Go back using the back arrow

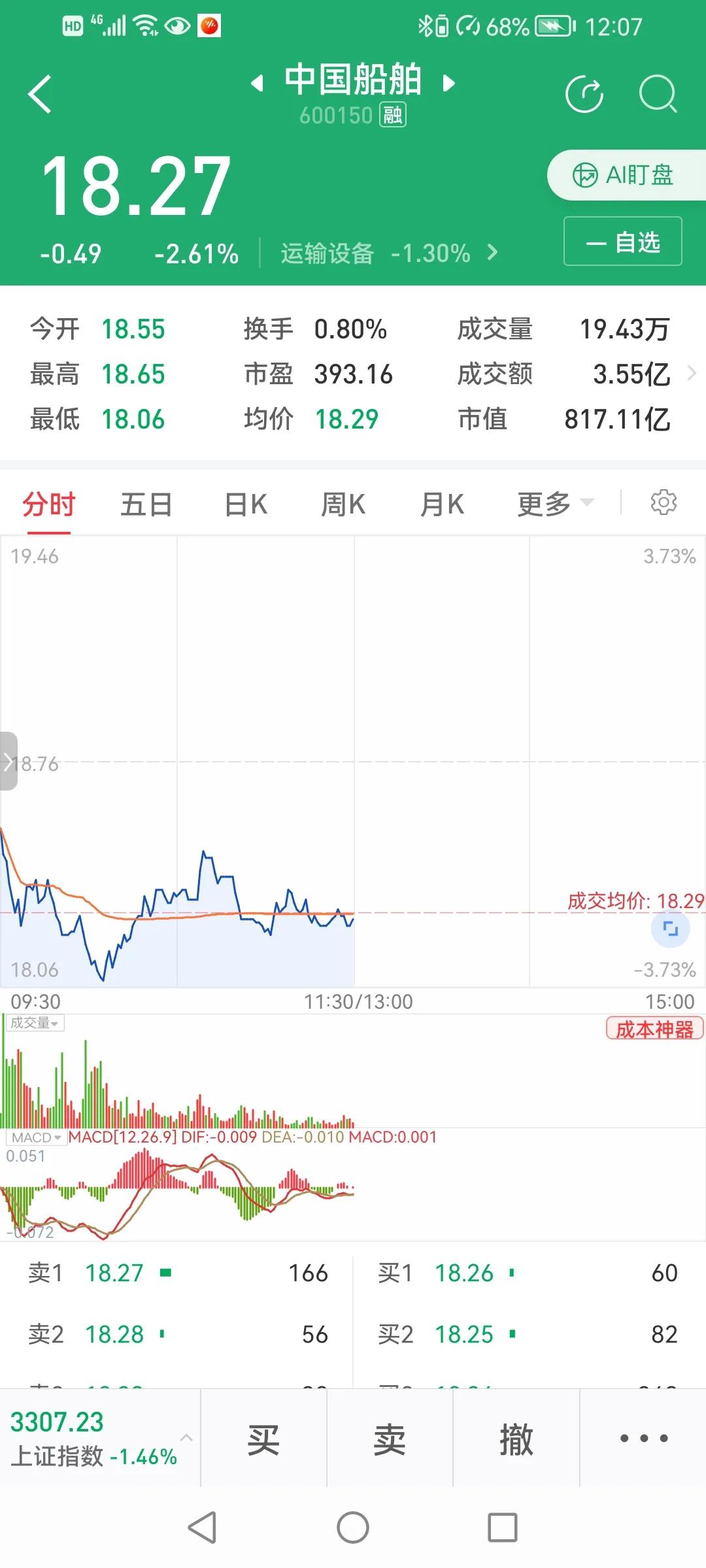tap(39, 93)
